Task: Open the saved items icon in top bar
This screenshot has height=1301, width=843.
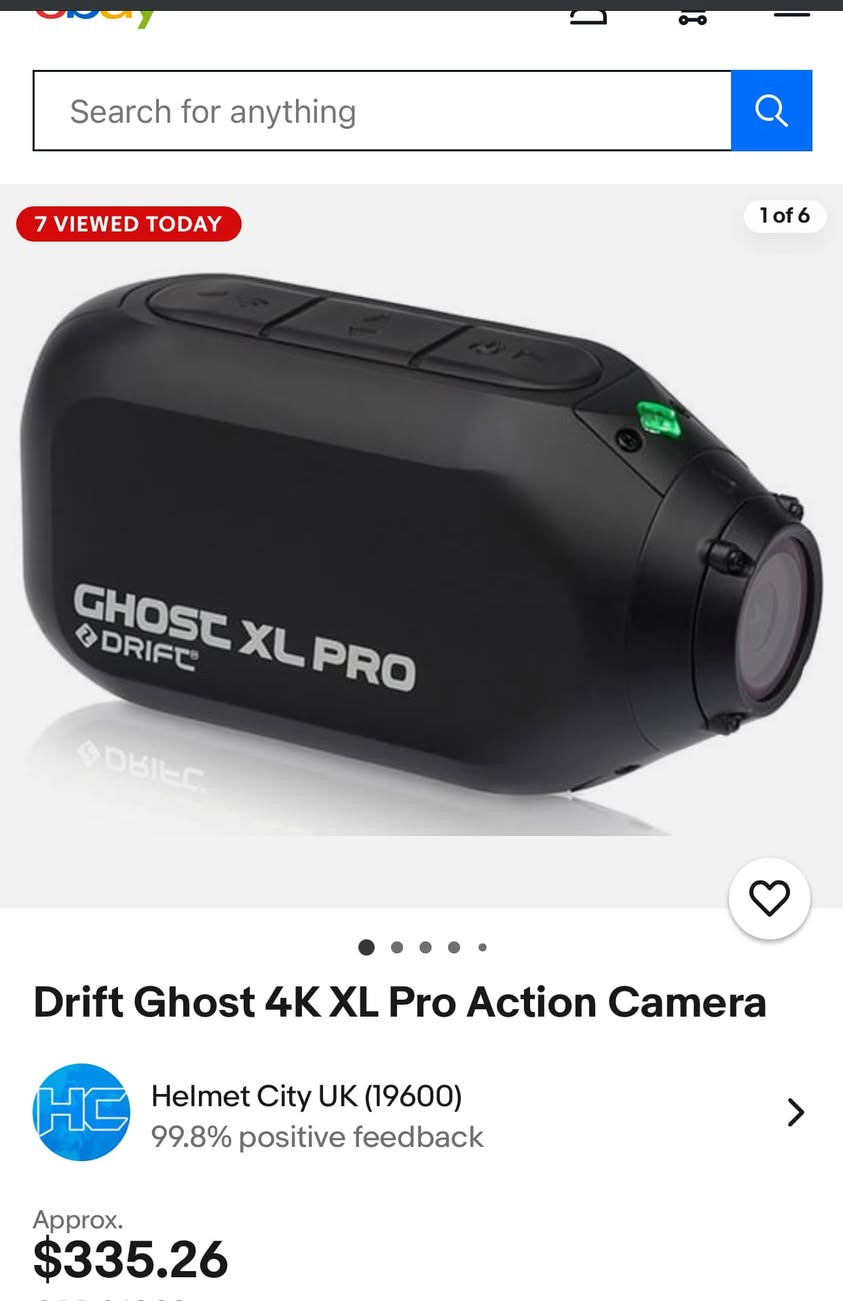Action: tap(588, 12)
